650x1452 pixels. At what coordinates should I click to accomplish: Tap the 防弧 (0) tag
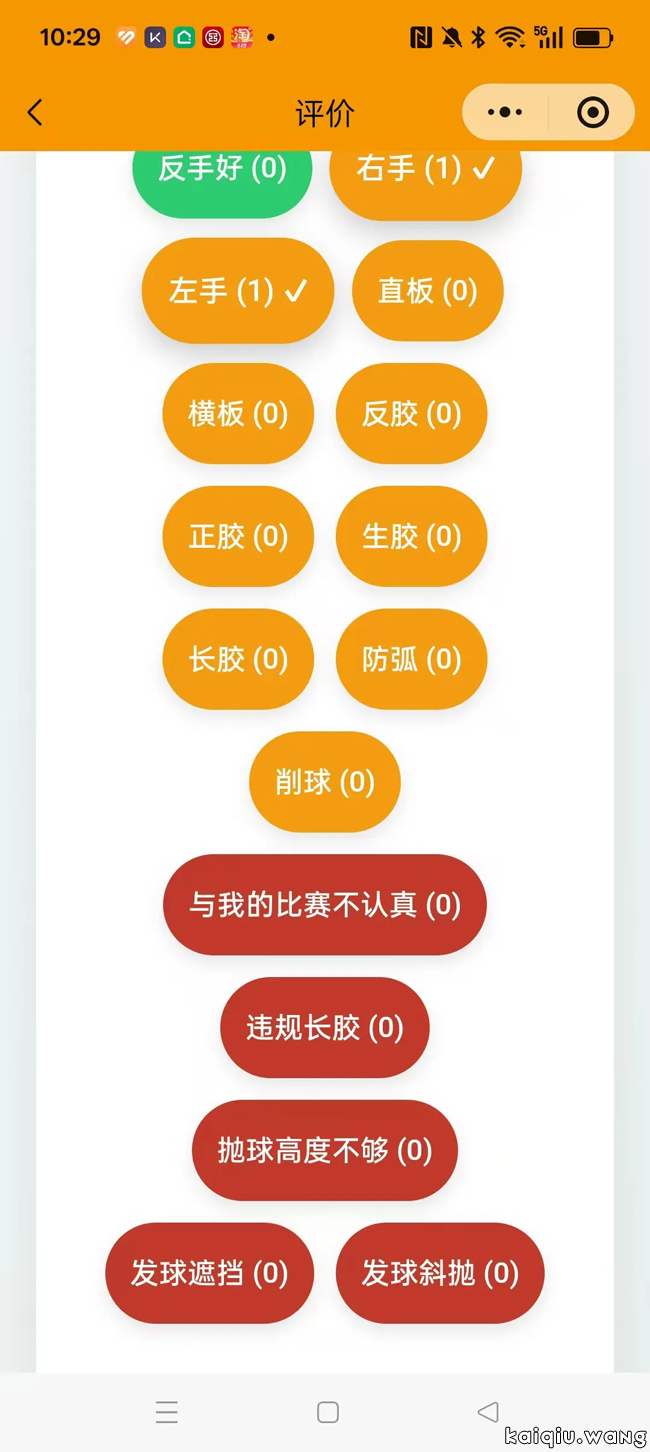click(411, 659)
